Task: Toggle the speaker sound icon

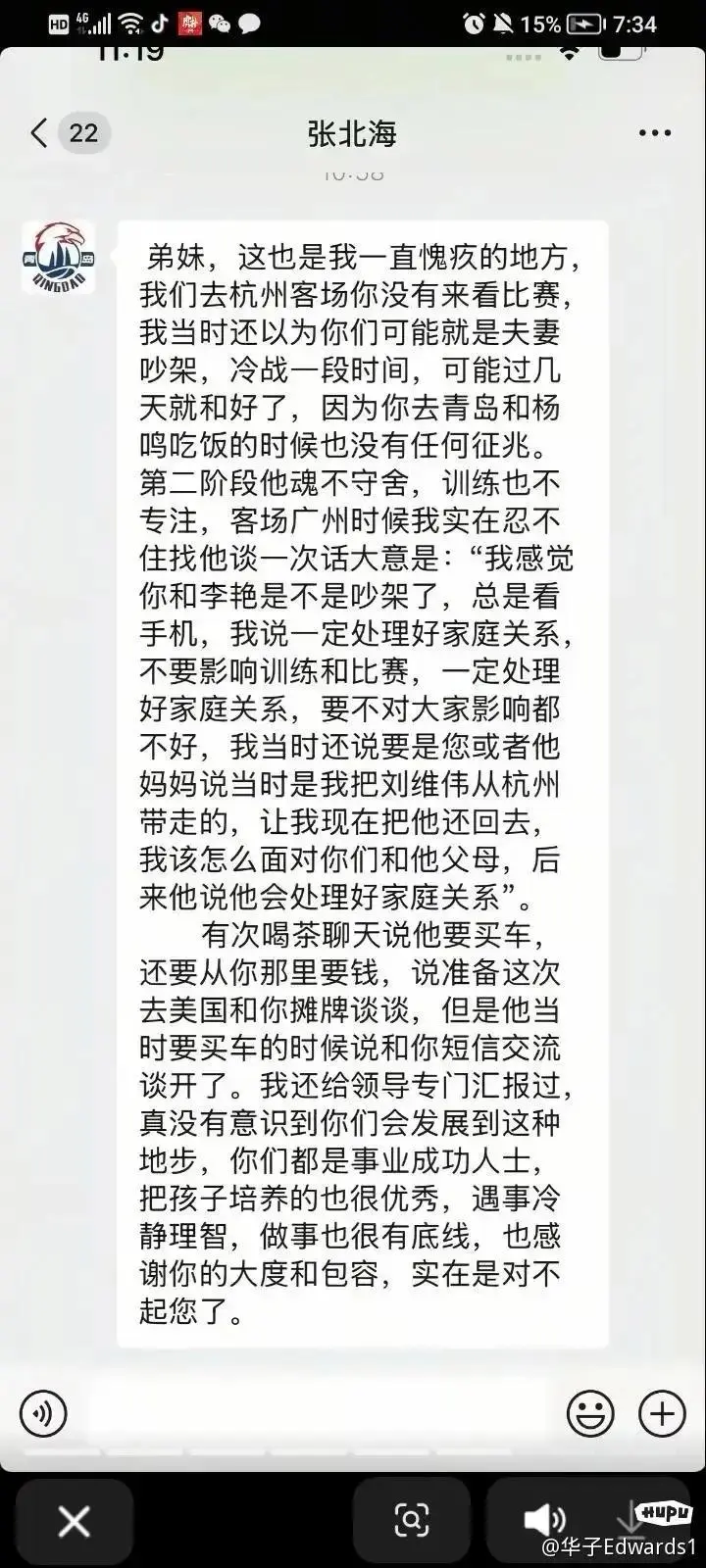Action: [545, 1521]
